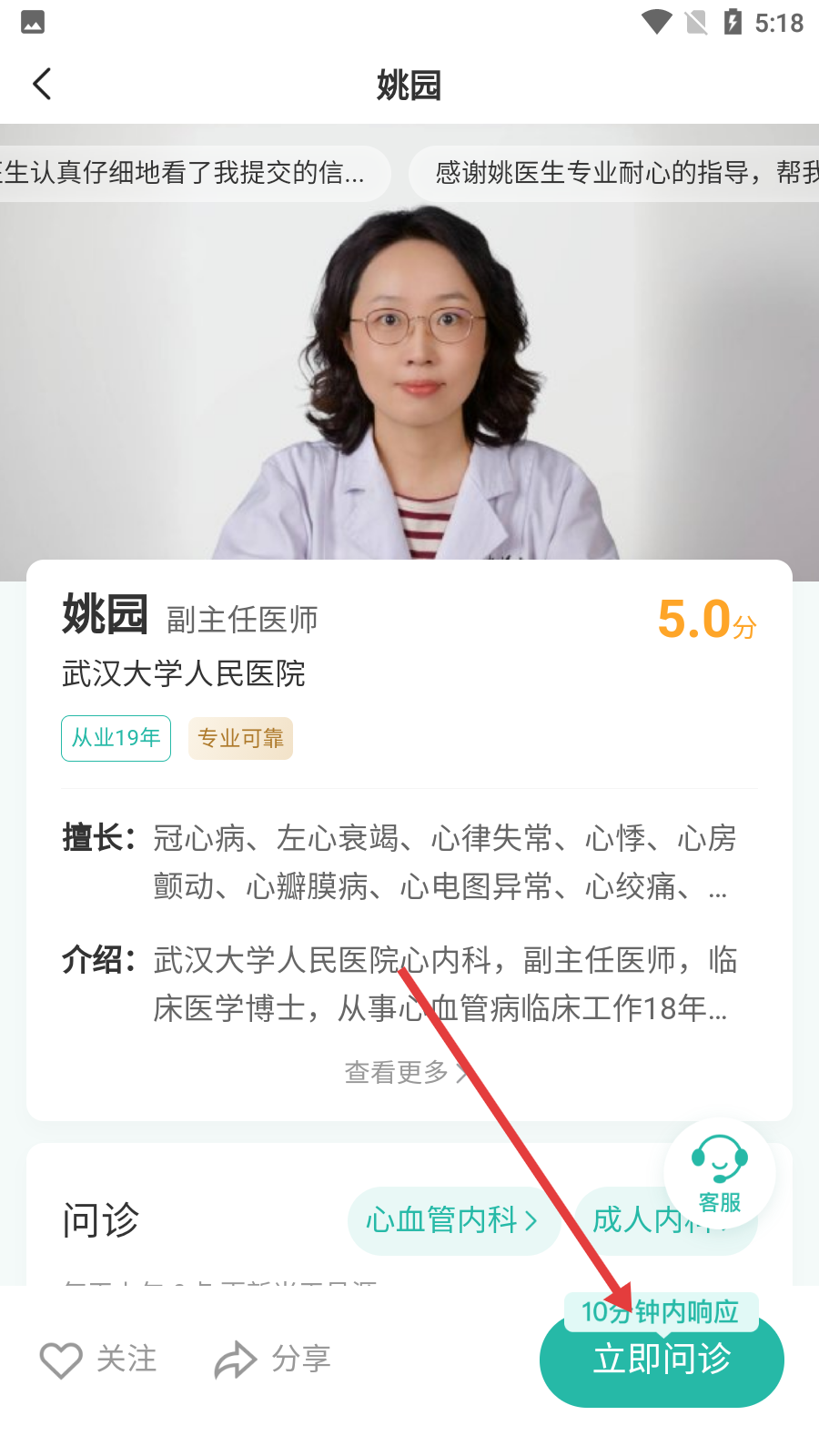Image resolution: width=819 pixels, height=1456 pixels.
Task: Select the 心血管内科 department chip
Action: (452, 1219)
